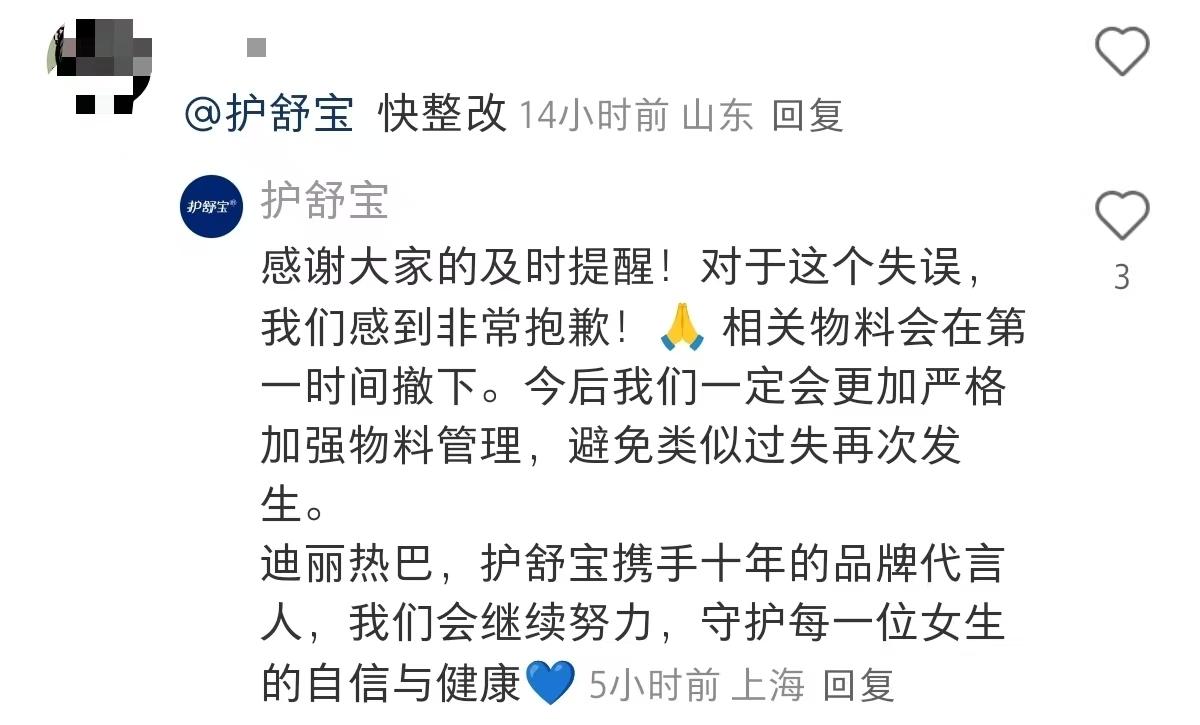Screen dimensions: 1200x725
Task: Like the 快整改 comment from 山东
Action: coord(1122,51)
